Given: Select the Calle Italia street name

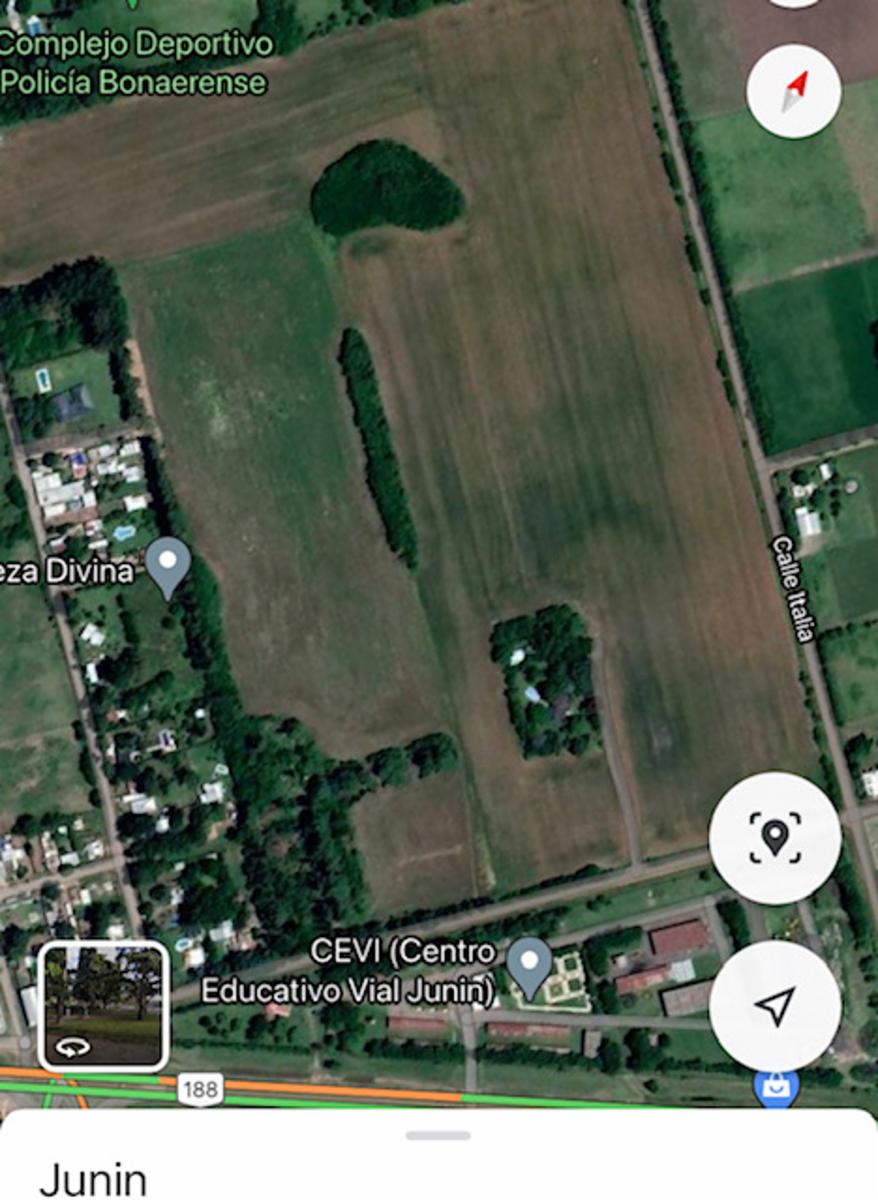Looking at the screenshot, I should (x=791, y=588).
